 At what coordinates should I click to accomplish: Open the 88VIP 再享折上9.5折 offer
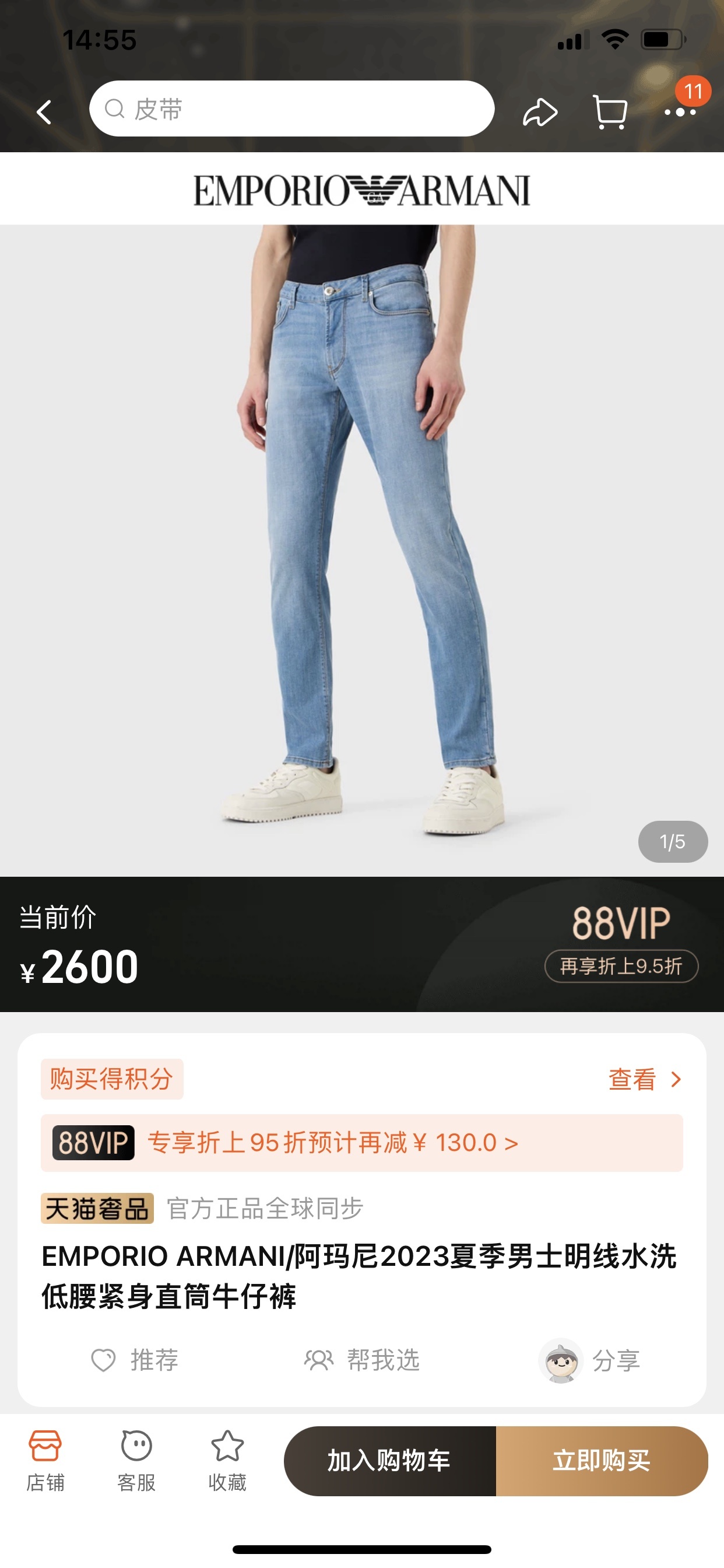621,966
